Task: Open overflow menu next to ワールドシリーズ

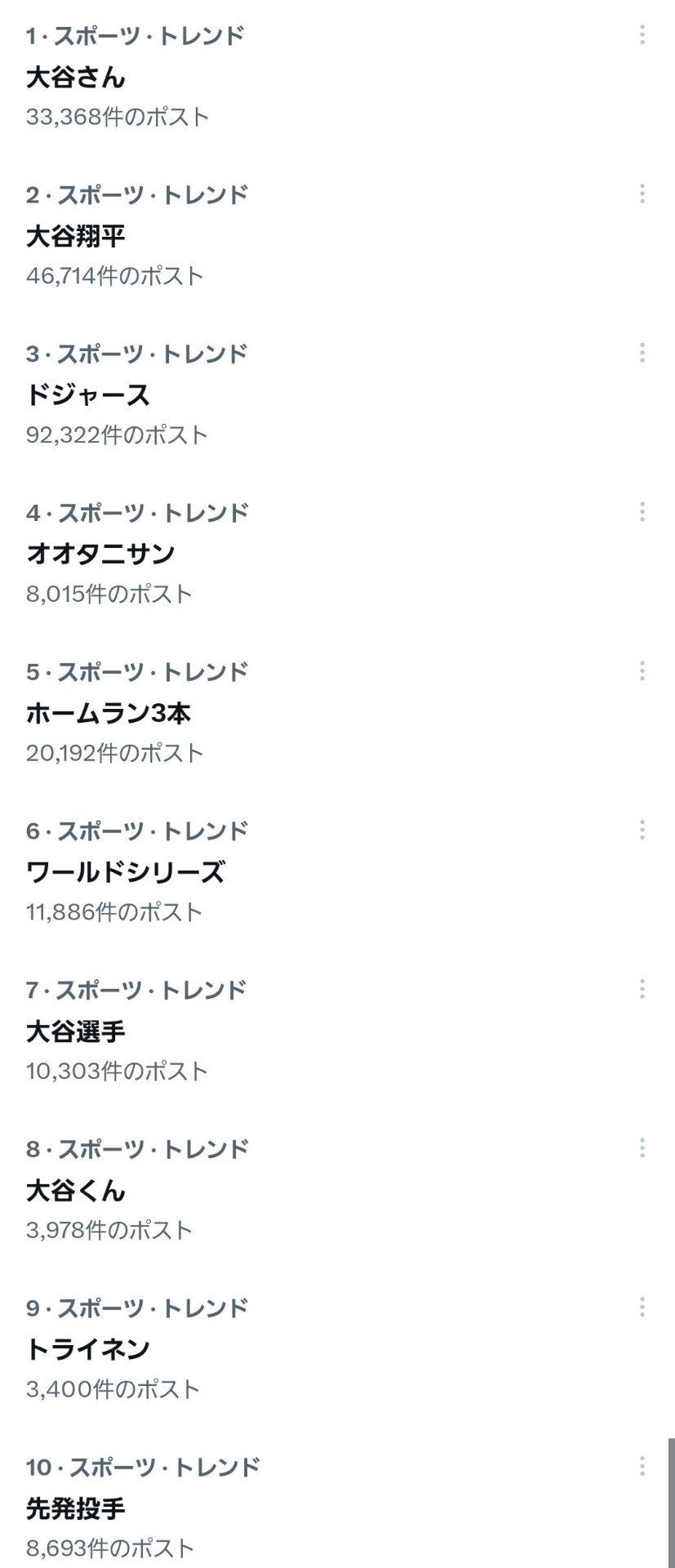Action: [x=642, y=831]
